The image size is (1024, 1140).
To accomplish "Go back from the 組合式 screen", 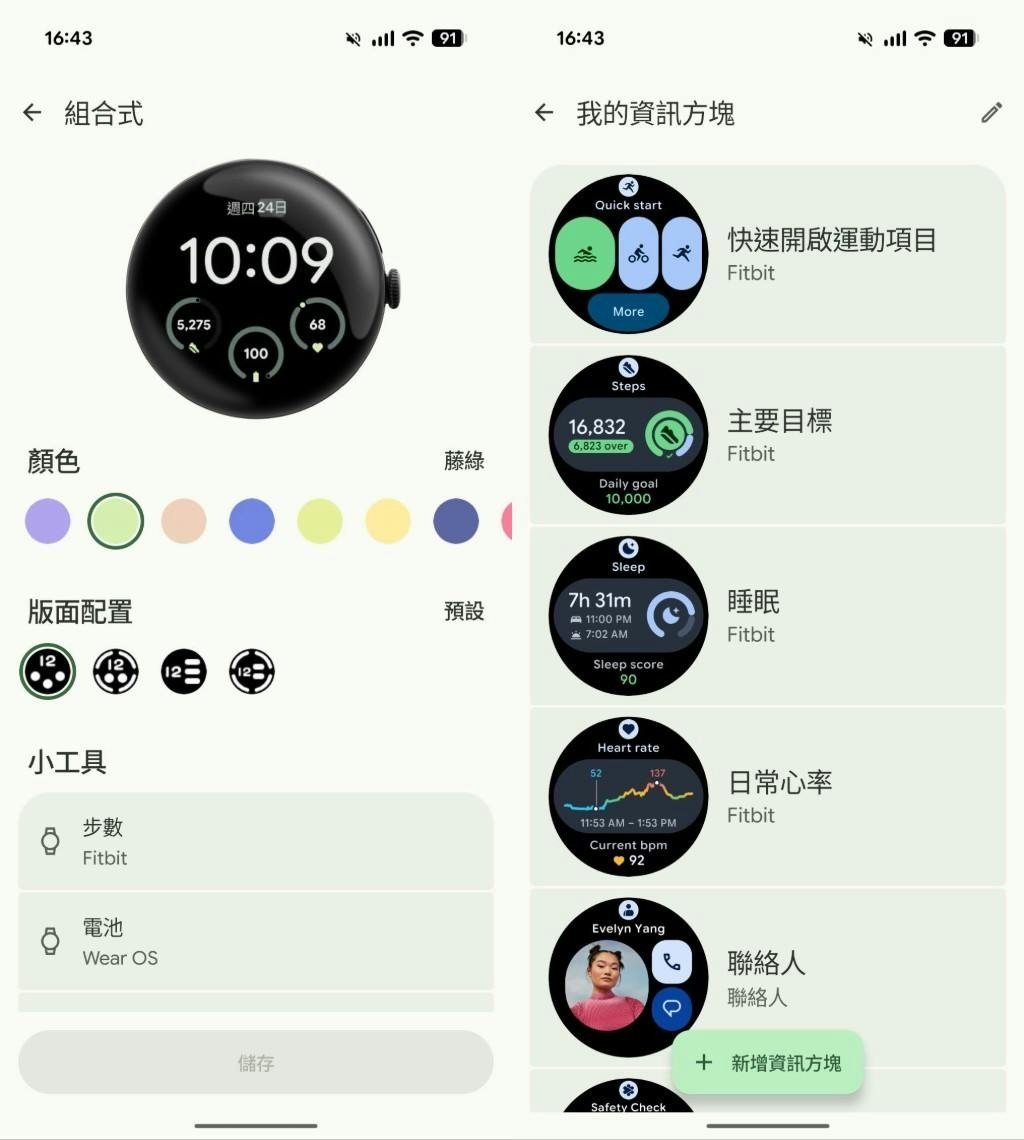I will 32,113.
